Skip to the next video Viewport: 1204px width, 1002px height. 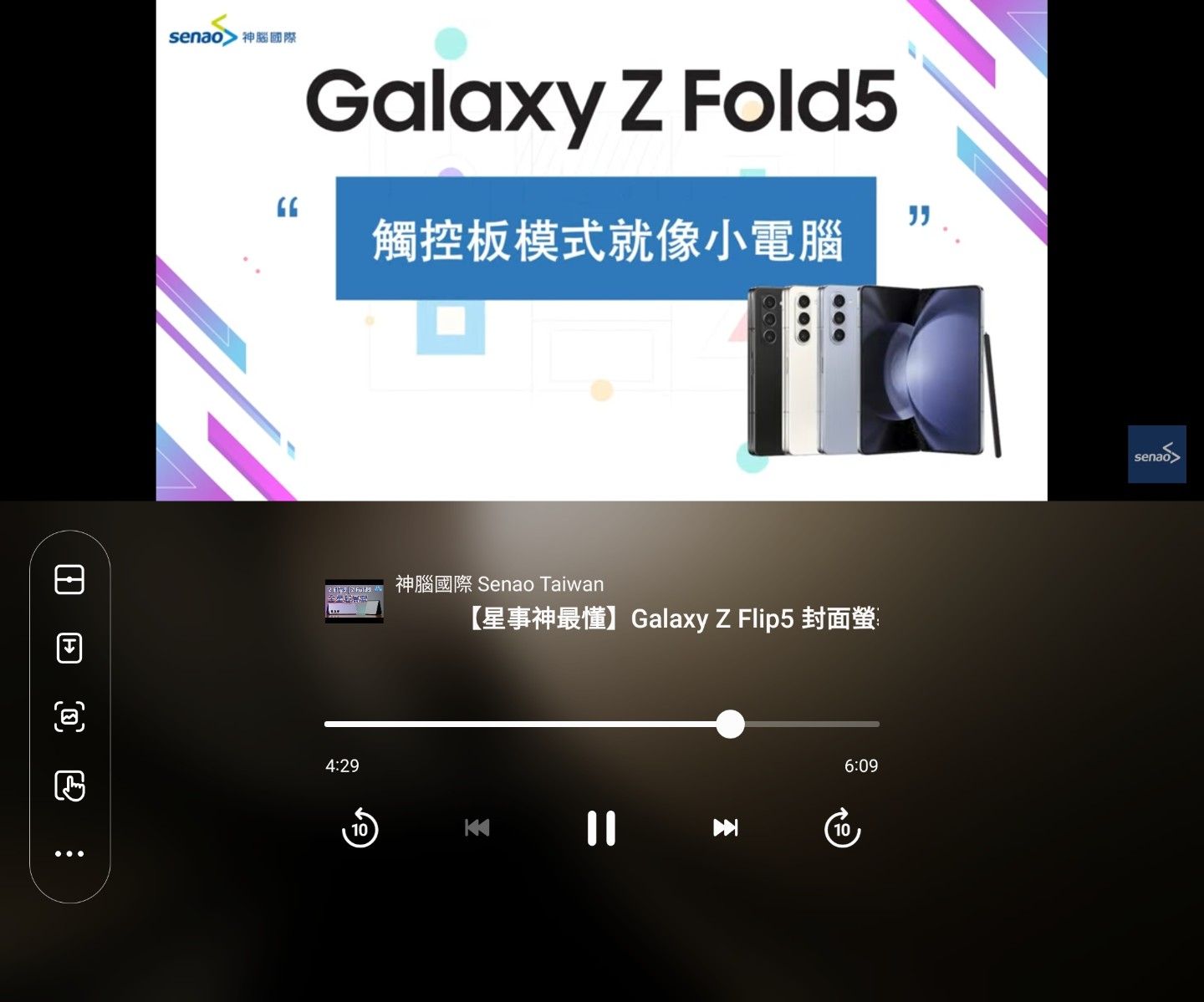coord(725,828)
